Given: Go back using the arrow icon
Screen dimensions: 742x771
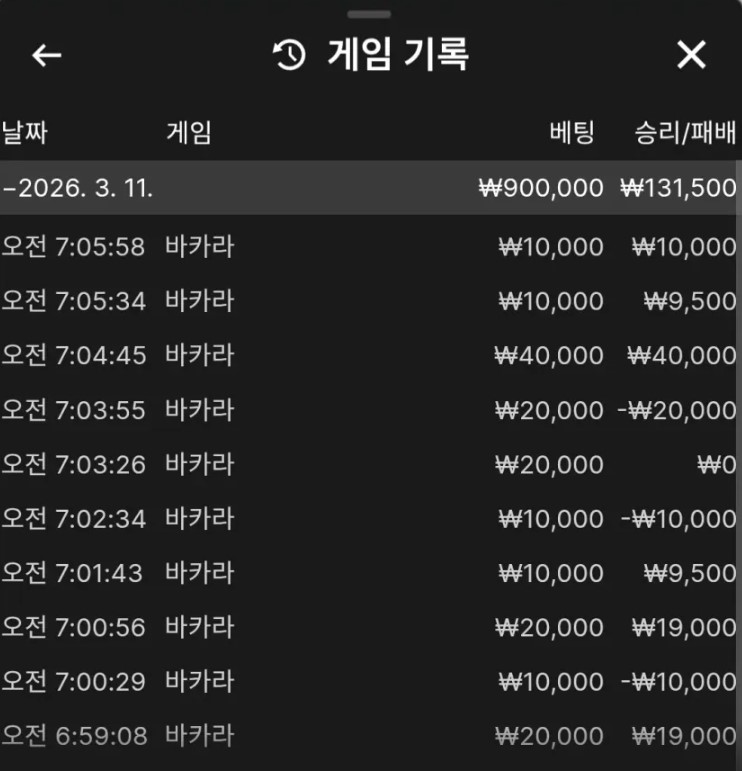Looking at the screenshot, I should [x=47, y=55].
